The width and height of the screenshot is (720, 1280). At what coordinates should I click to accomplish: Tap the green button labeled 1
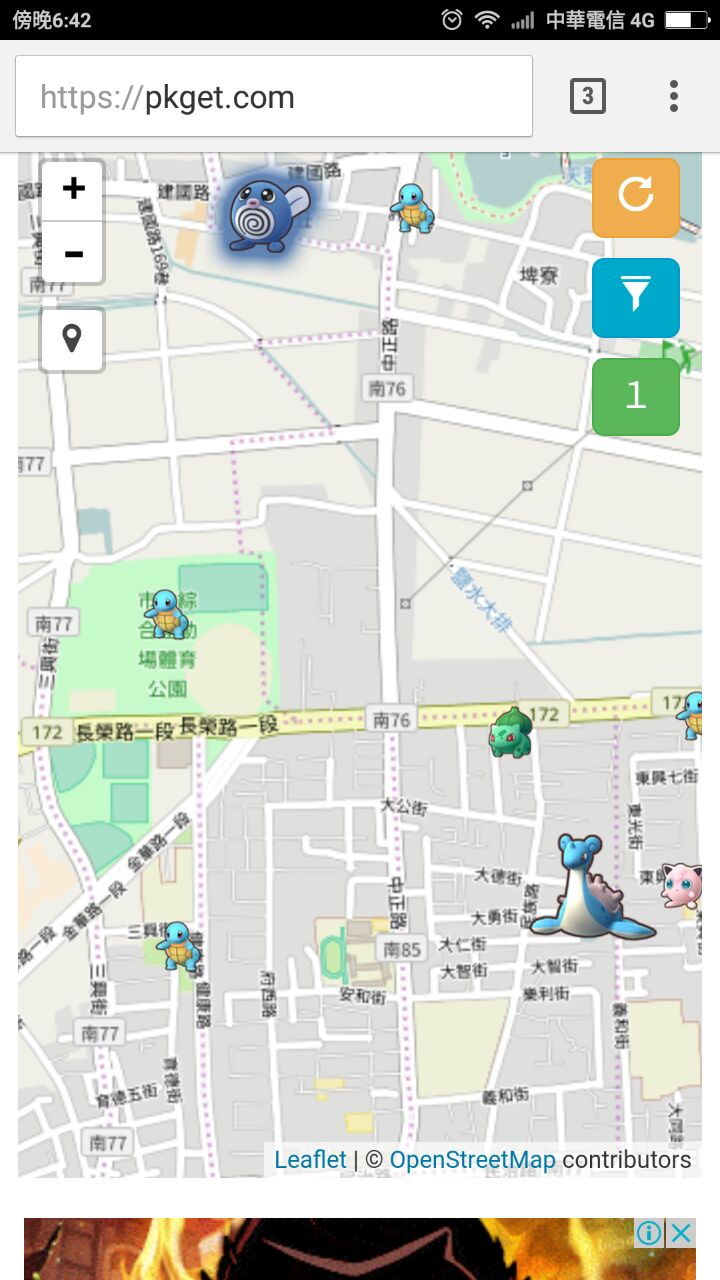pyautogui.click(x=636, y=397)
